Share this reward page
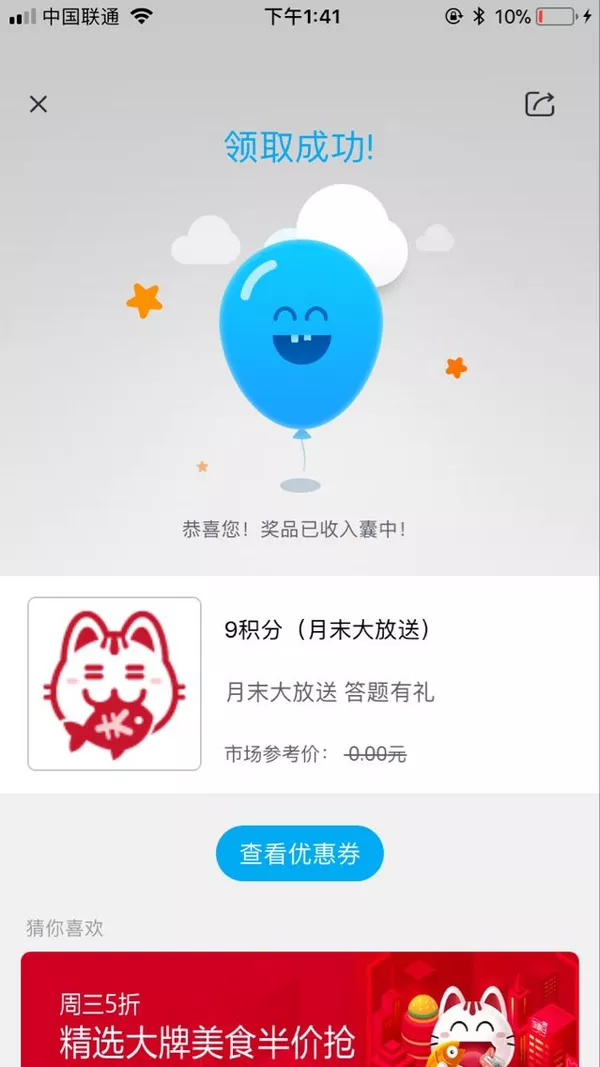The height and width of the screenshot is (1067, 600). click(539, 104)
